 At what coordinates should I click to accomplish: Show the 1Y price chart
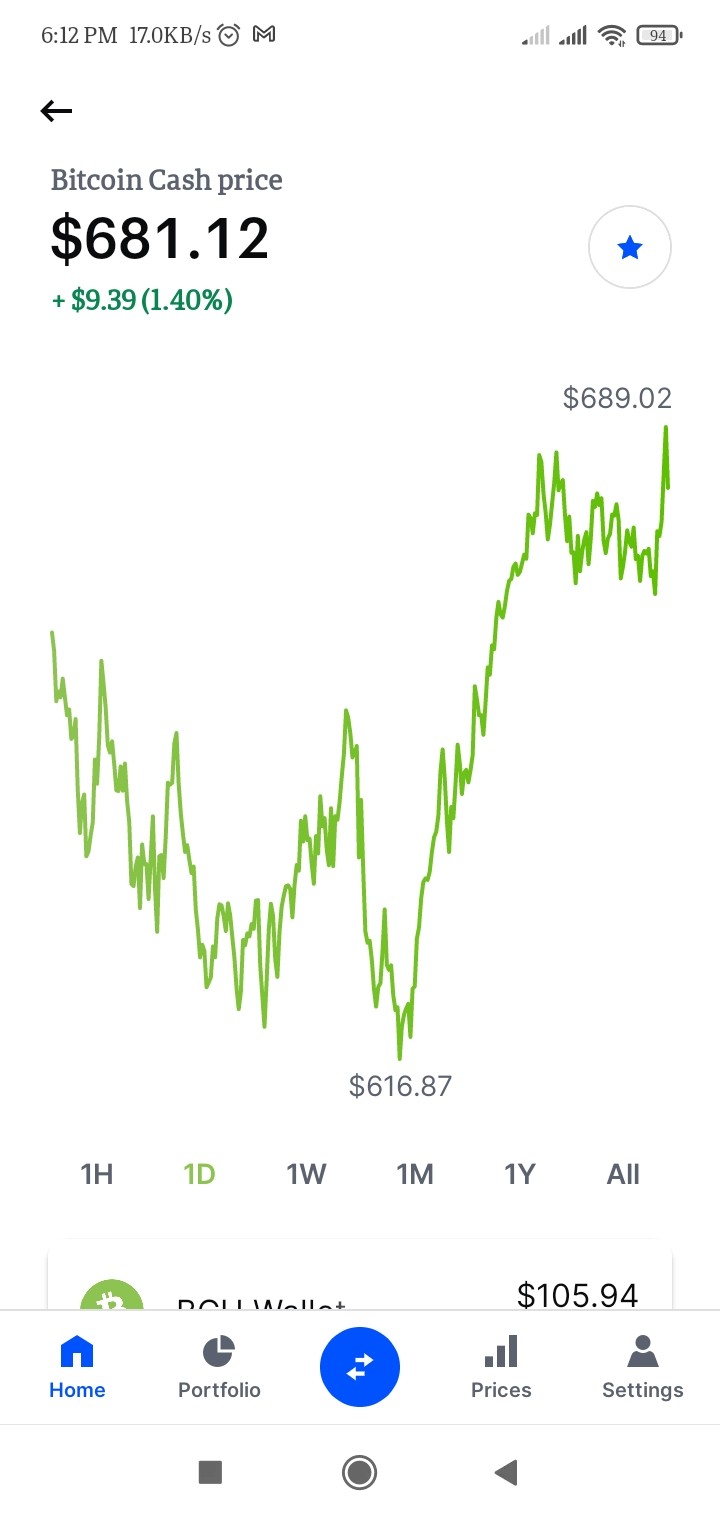[520, 1174]
